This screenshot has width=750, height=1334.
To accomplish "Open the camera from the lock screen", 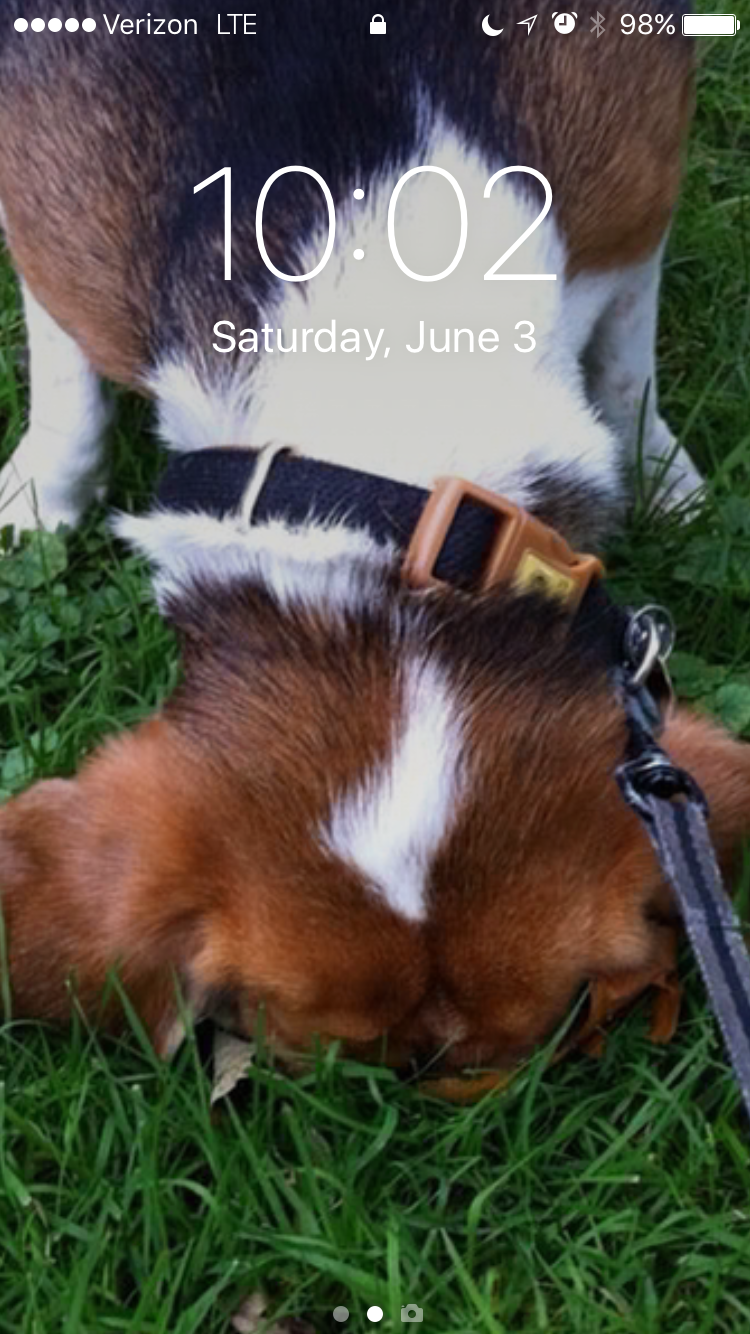I will 411,1314.
